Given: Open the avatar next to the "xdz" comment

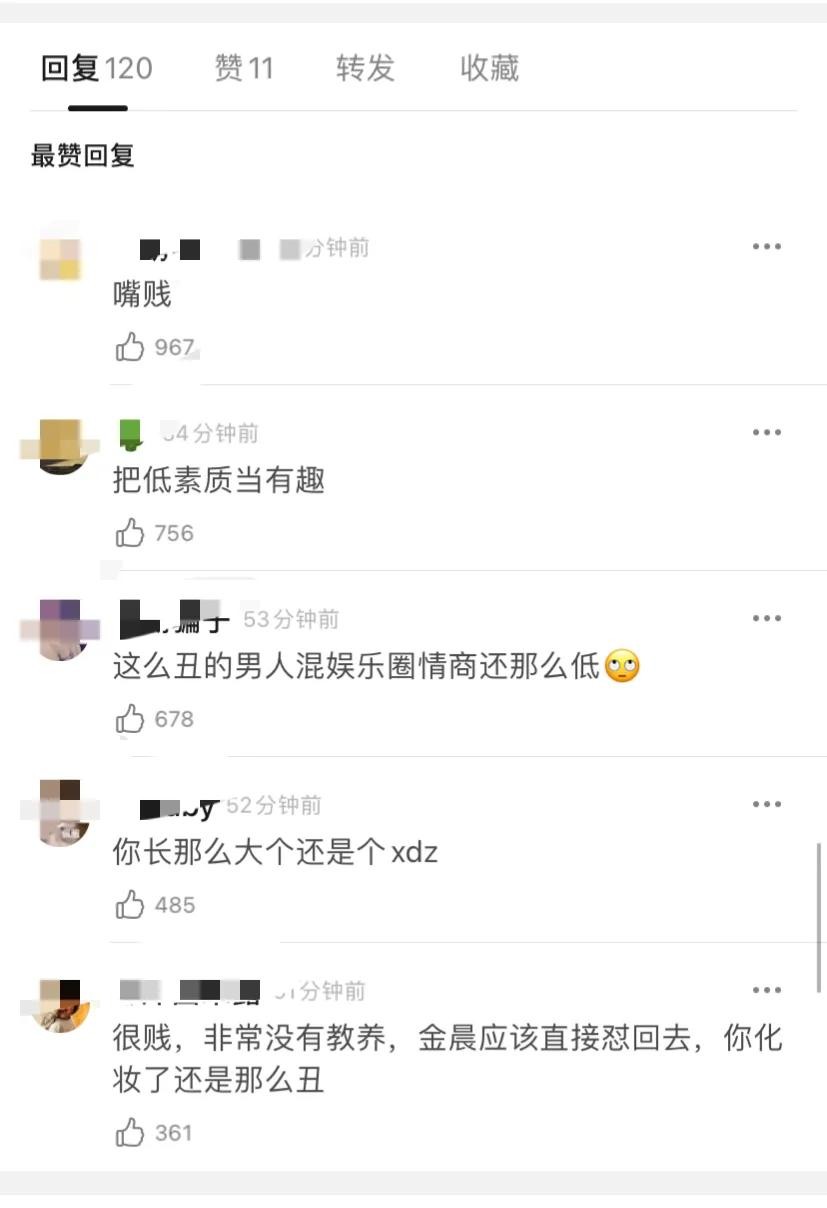Looking at the screenshot, I should pos(60,813).
